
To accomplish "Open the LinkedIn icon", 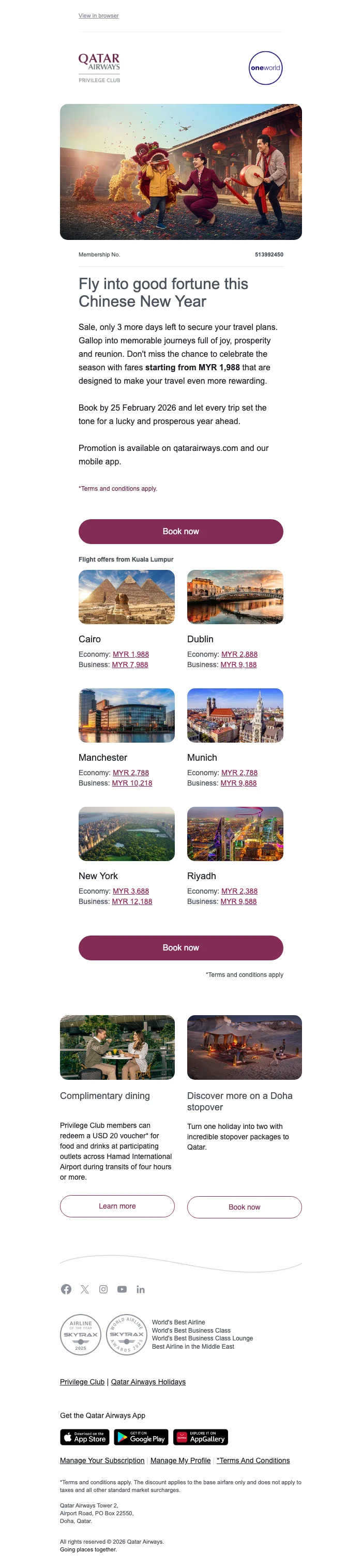I will pyautogui.click(x=141, y=1289).
